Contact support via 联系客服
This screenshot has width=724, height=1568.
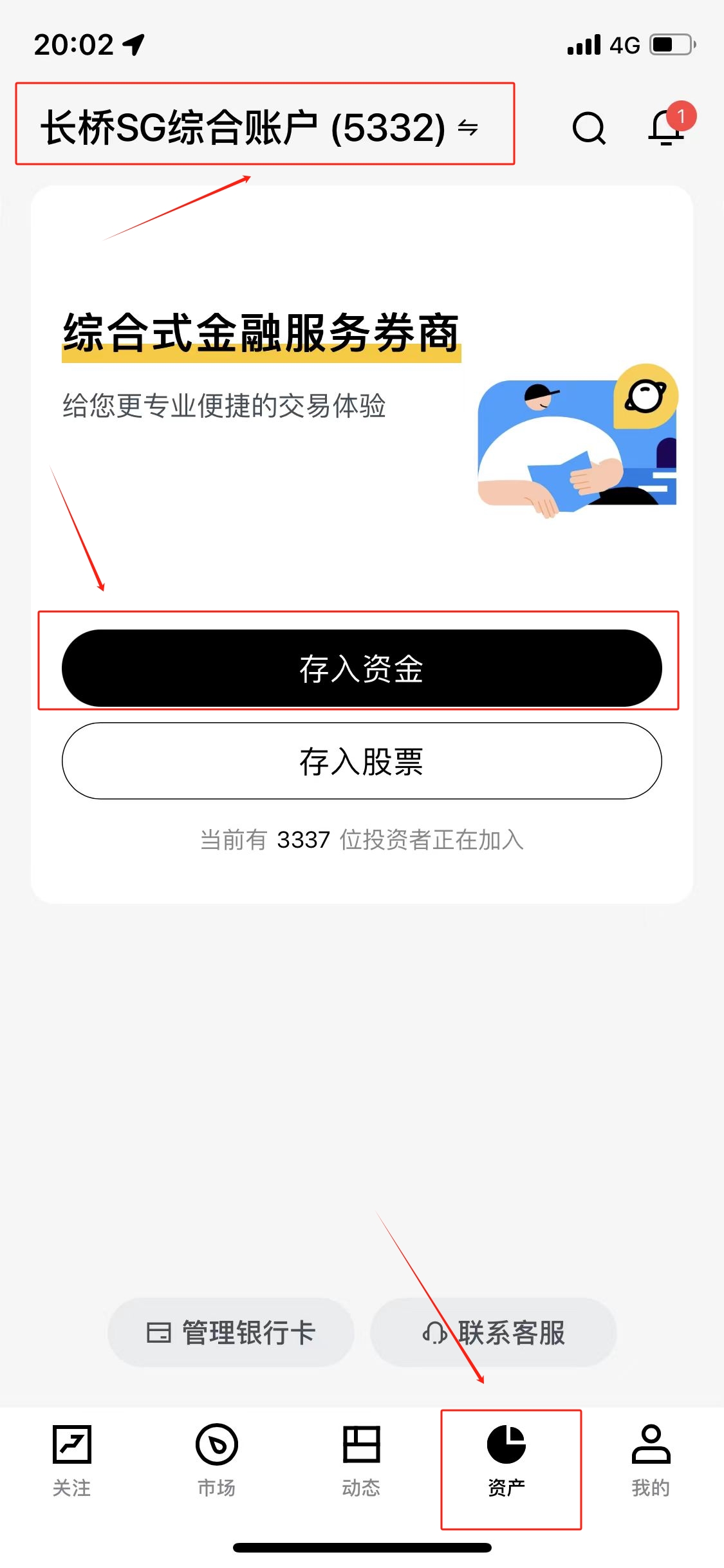(x=494, y=1332)
